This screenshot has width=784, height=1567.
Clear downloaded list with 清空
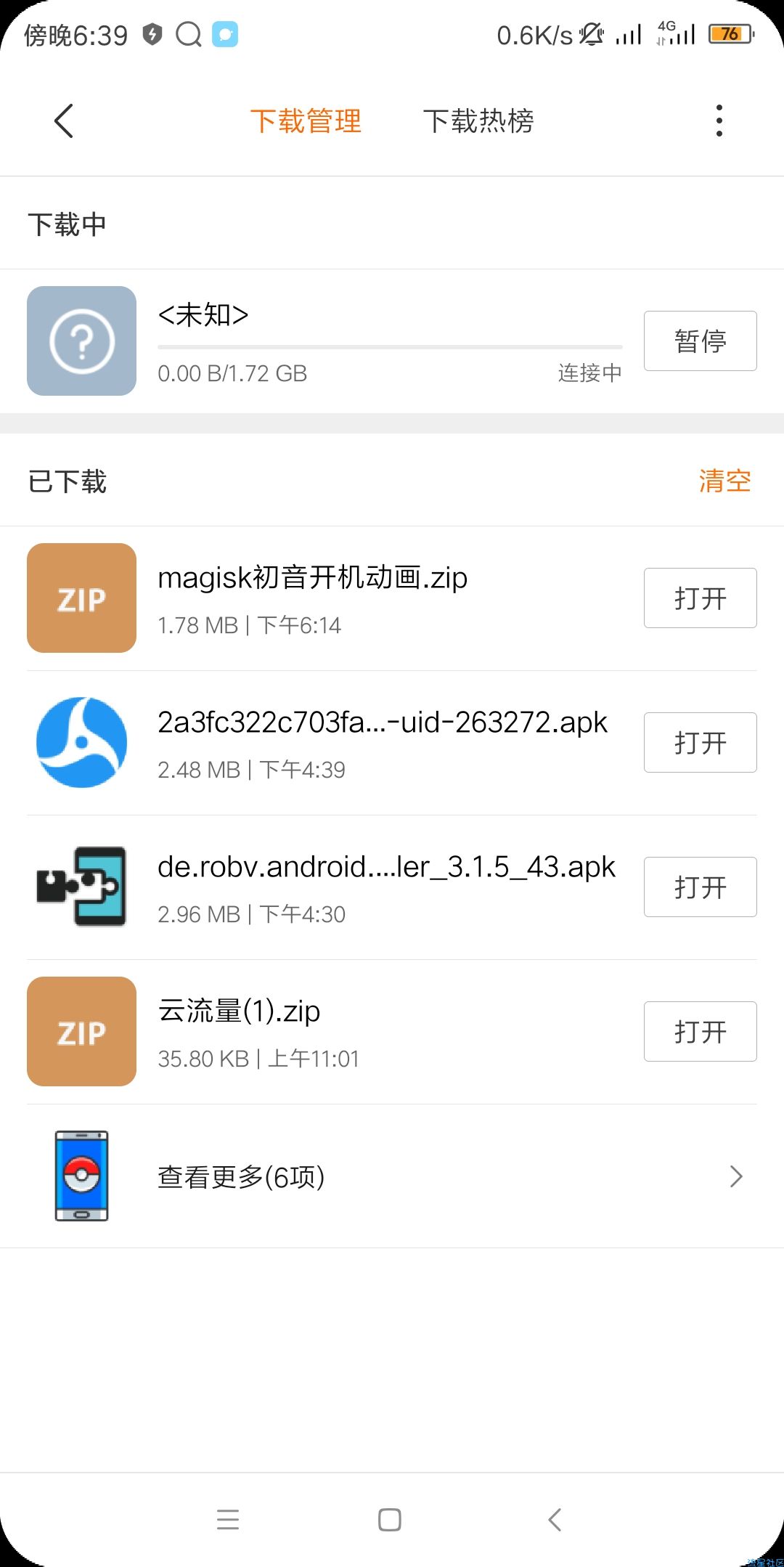tap(724, 481)
